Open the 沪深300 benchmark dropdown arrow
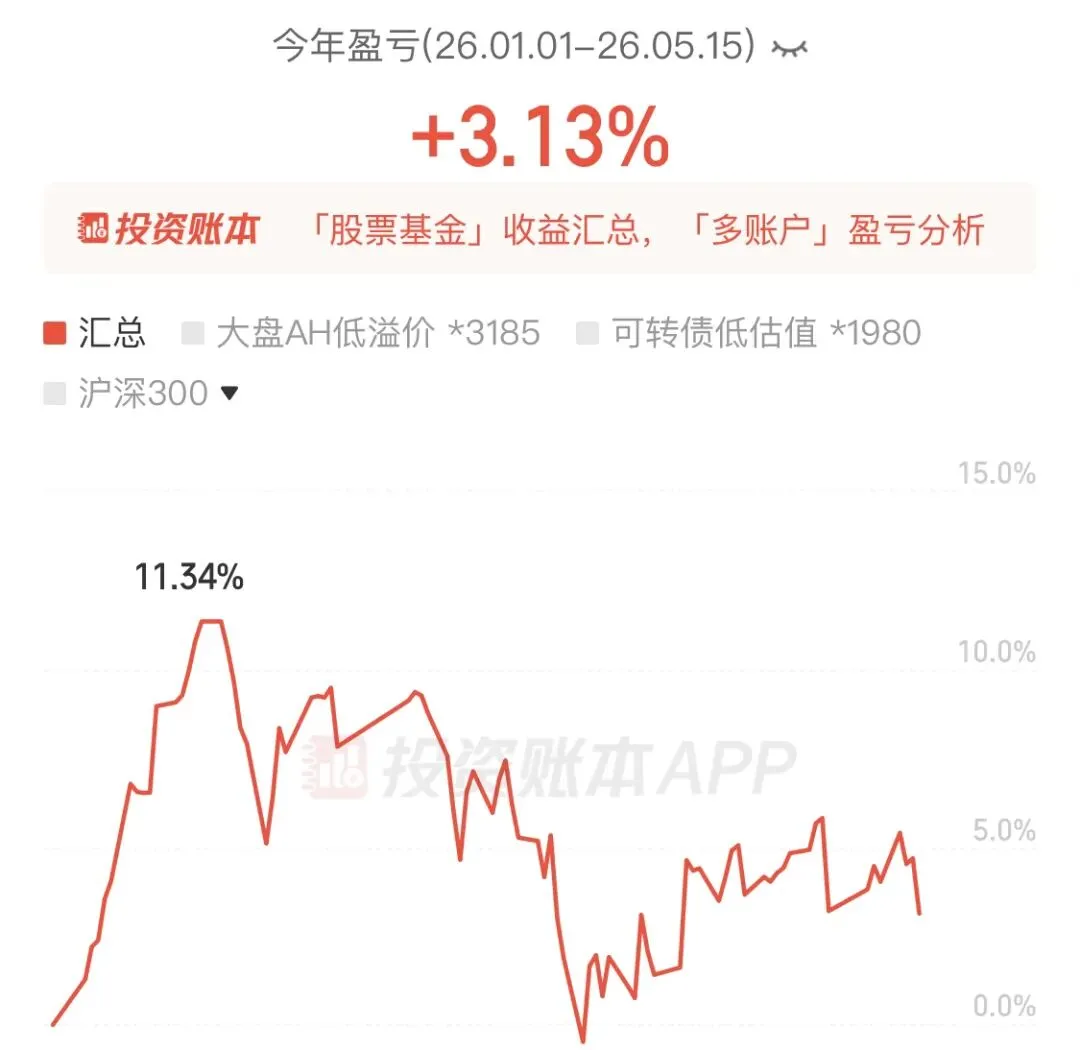This screenshot has height=1050, width=1080. click(x=229, y=393)
